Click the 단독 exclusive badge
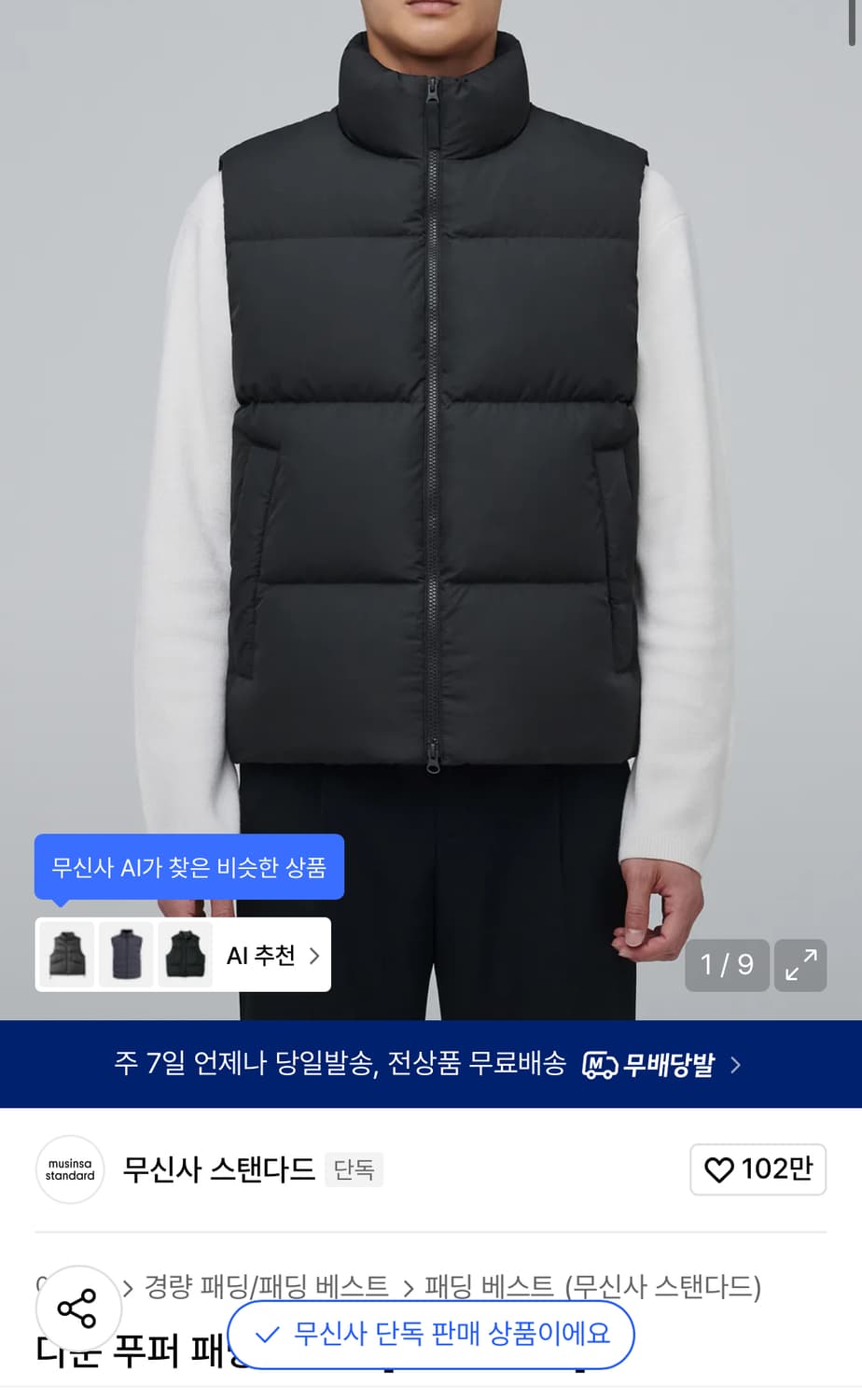The width and height of the screenshot is (862, 1400). [x=354, y=1169]
